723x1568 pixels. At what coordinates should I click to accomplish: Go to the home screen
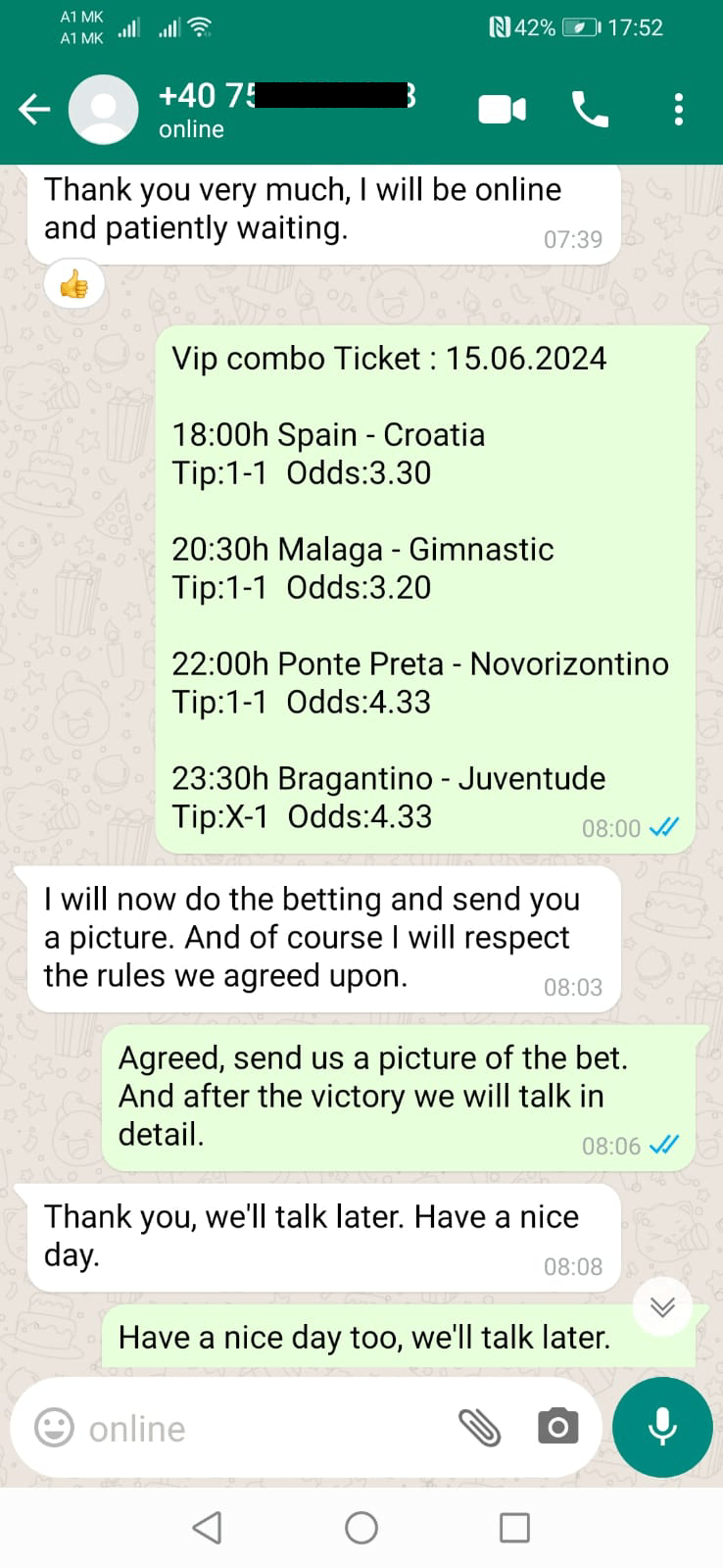[x=361, y=1528]
